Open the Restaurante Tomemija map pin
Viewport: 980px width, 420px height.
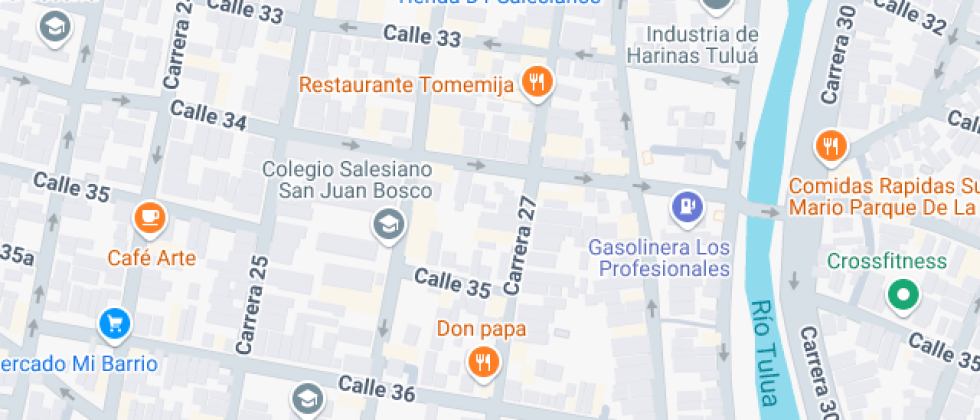pos(537,84)
